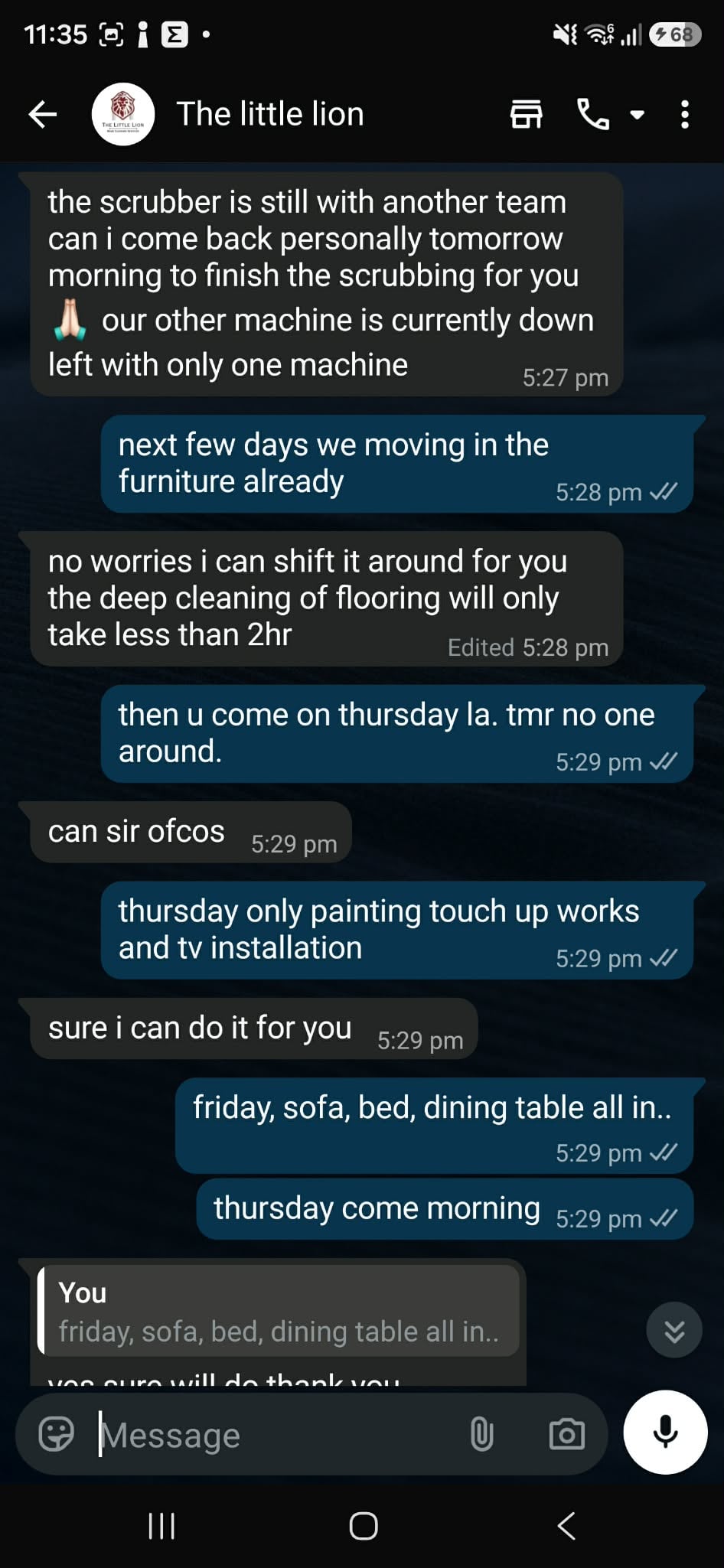The image size is (724, 1568).
Task: Record a voice message
Action: pyautogui.click(x=665, y=1433)
